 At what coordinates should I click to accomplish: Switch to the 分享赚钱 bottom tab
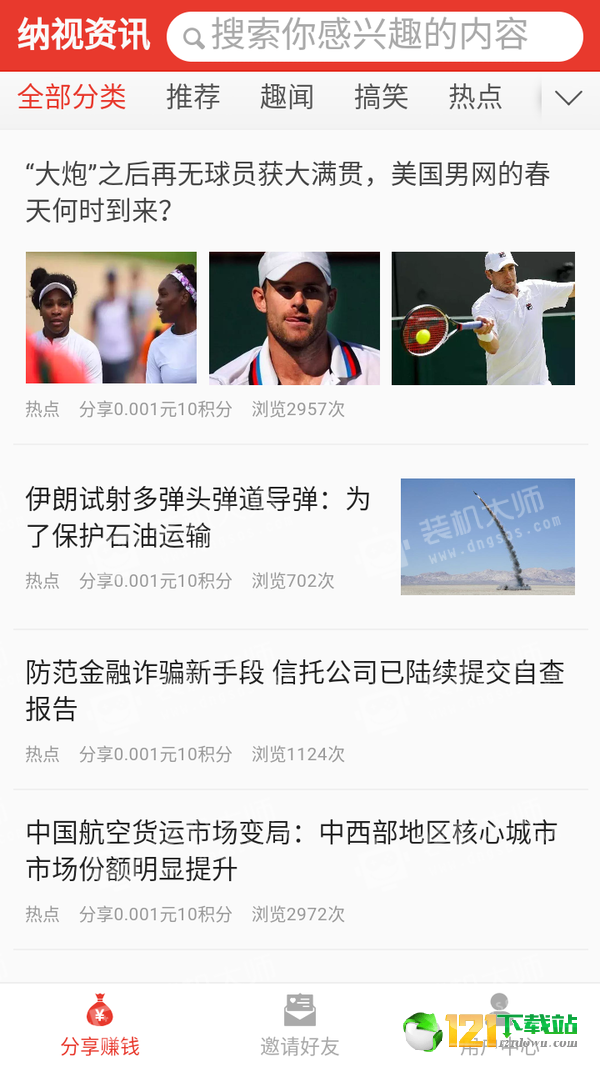point(100,1025)
